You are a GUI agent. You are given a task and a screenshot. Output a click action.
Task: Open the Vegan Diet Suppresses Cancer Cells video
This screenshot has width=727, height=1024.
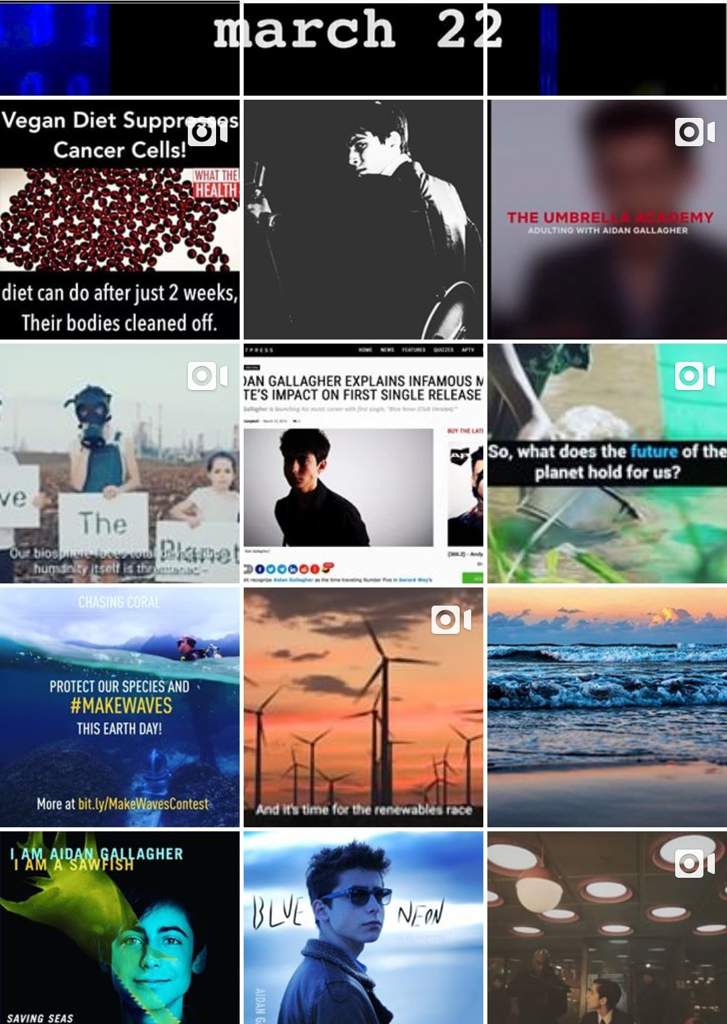(x=120, y=219)
